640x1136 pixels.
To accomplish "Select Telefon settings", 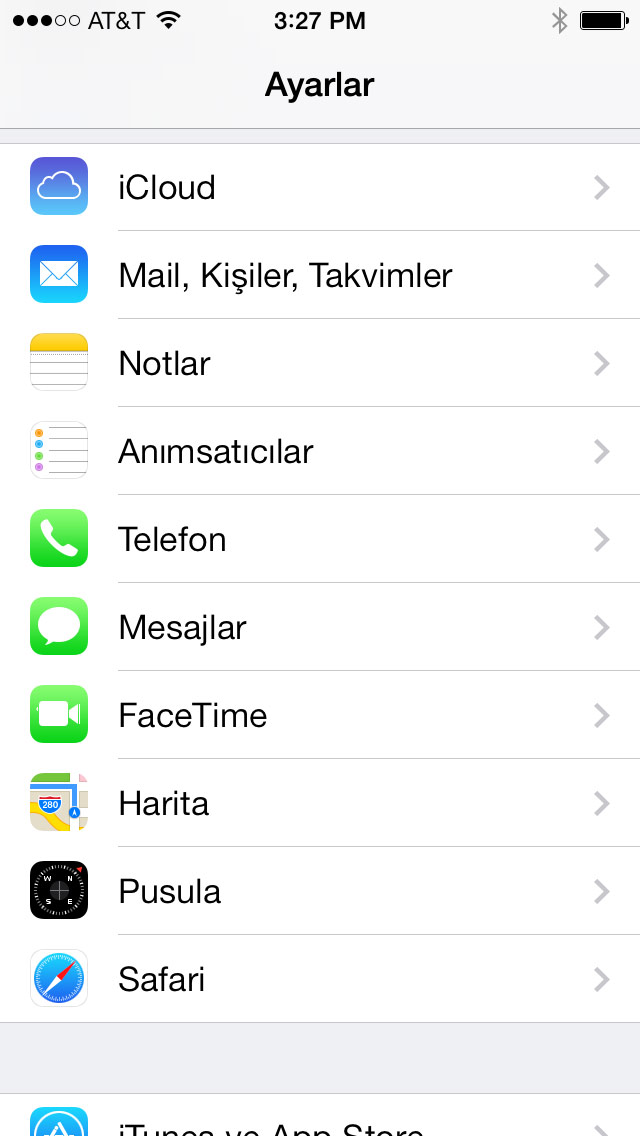I will click(x=320, y=538).
